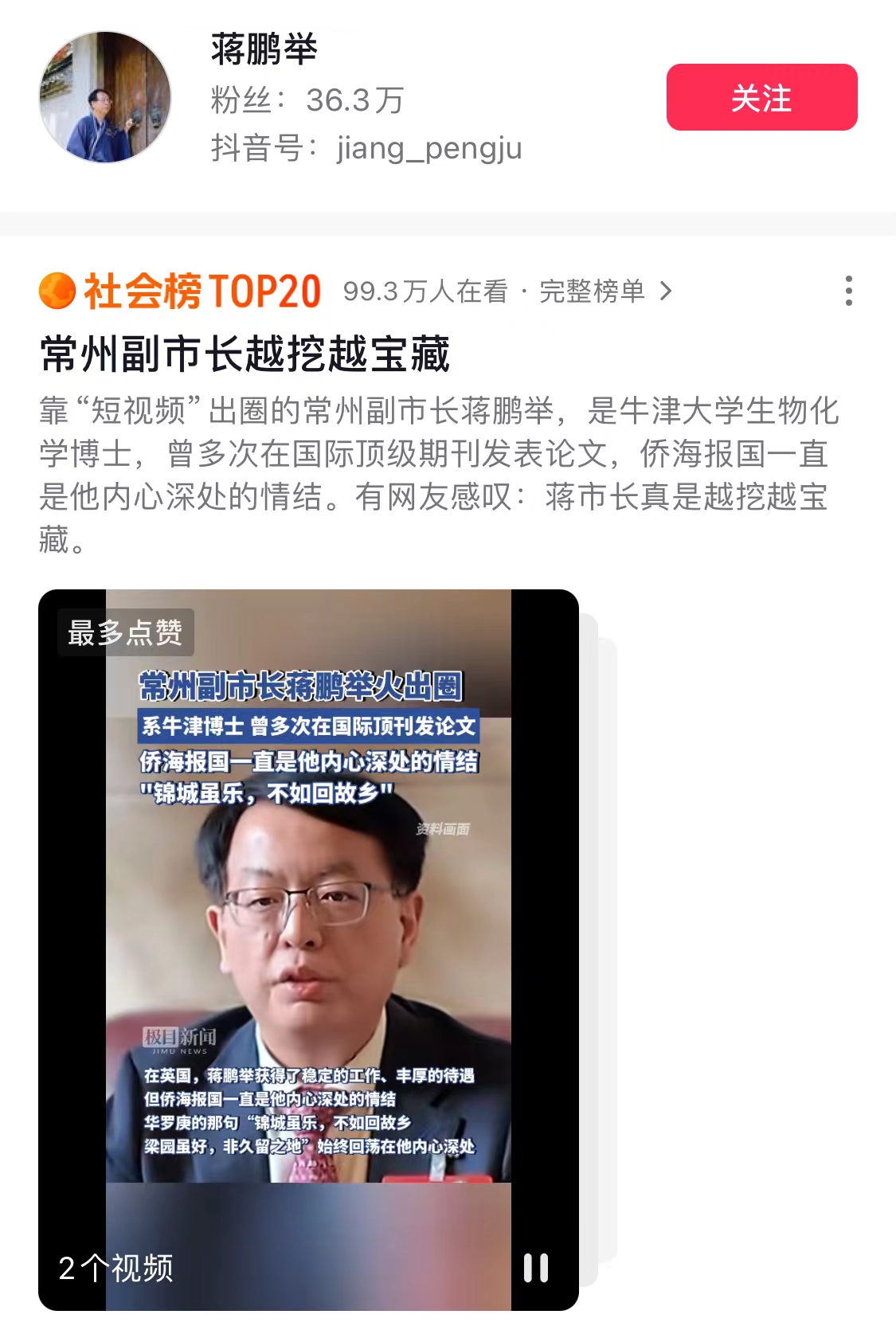Open the 常州副市长越挖越宝藏 topic

245,354
